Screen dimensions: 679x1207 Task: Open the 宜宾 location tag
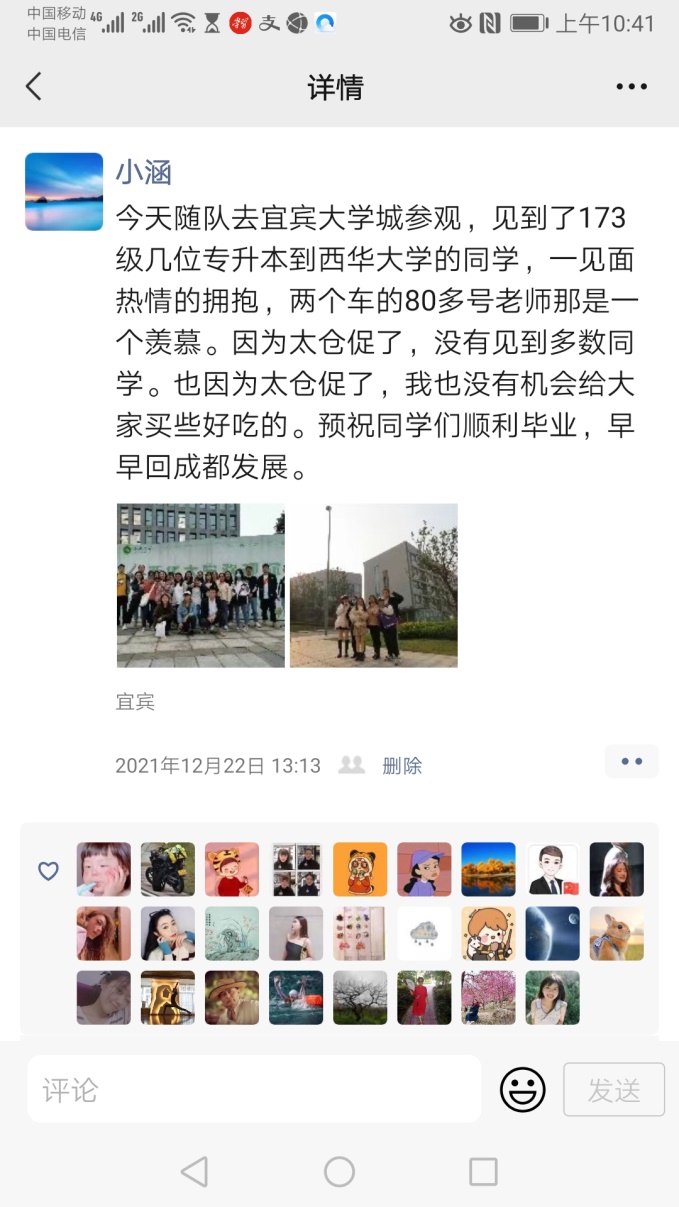click(135, 702)
